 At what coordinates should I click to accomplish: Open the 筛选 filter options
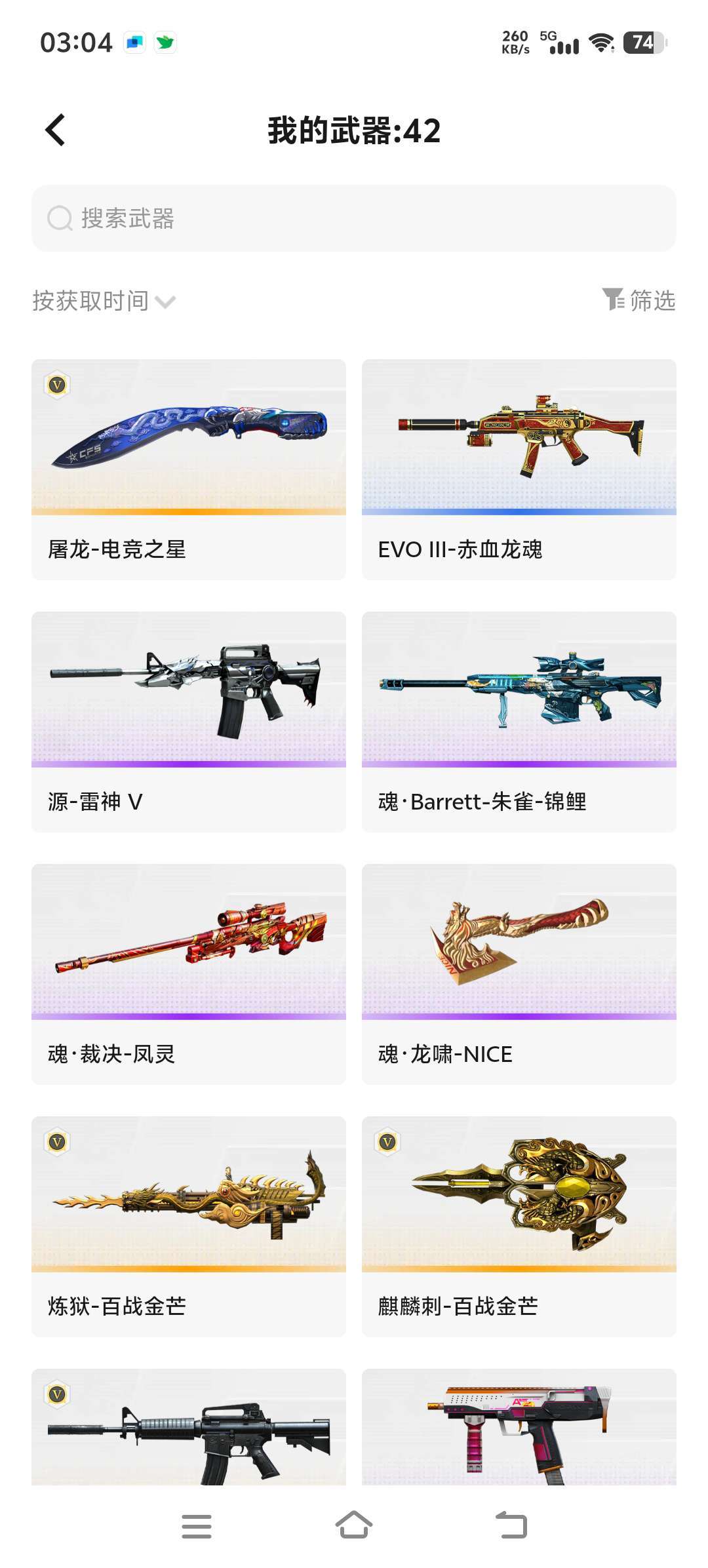(x=639, y=300)
